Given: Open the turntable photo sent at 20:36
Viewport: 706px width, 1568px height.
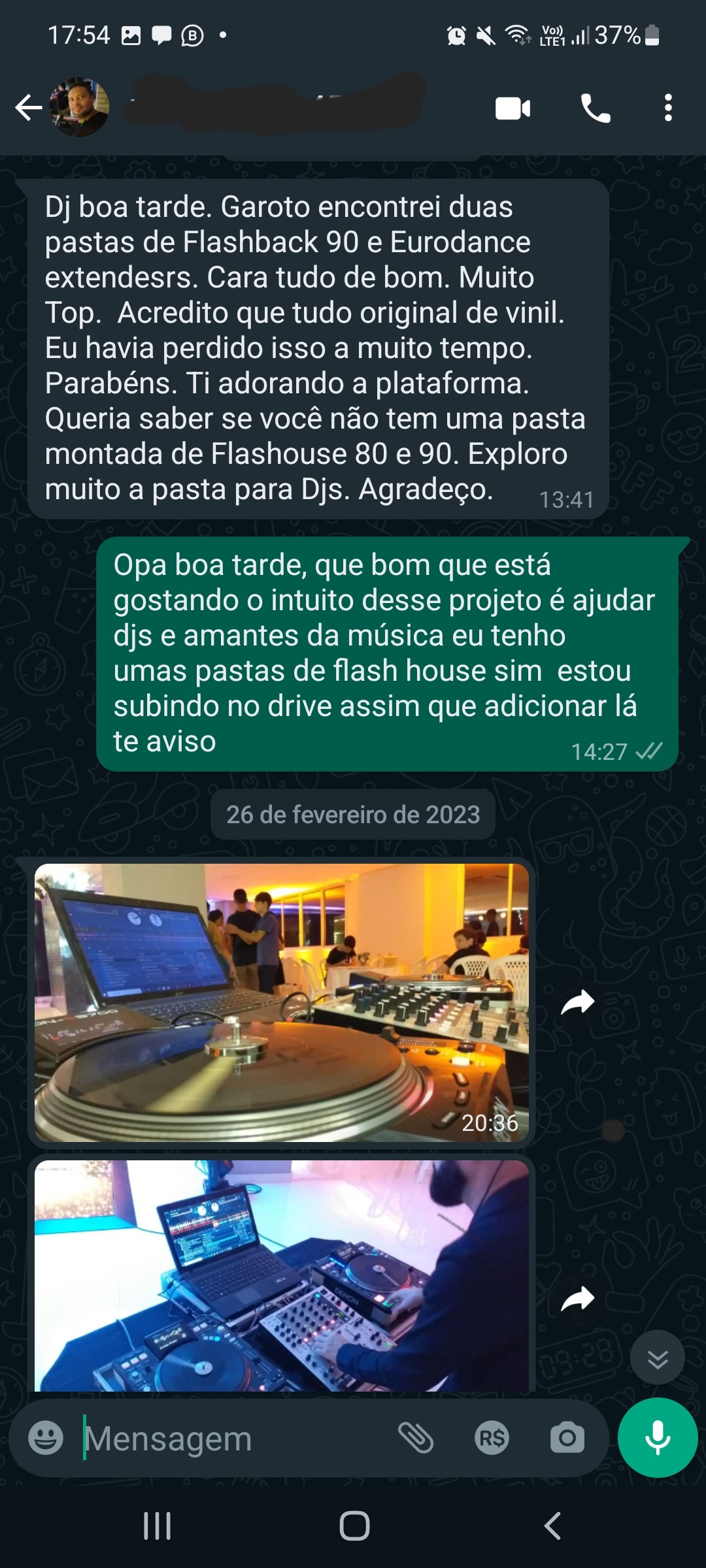Looking at the screenshot, I should (282, 1002).
